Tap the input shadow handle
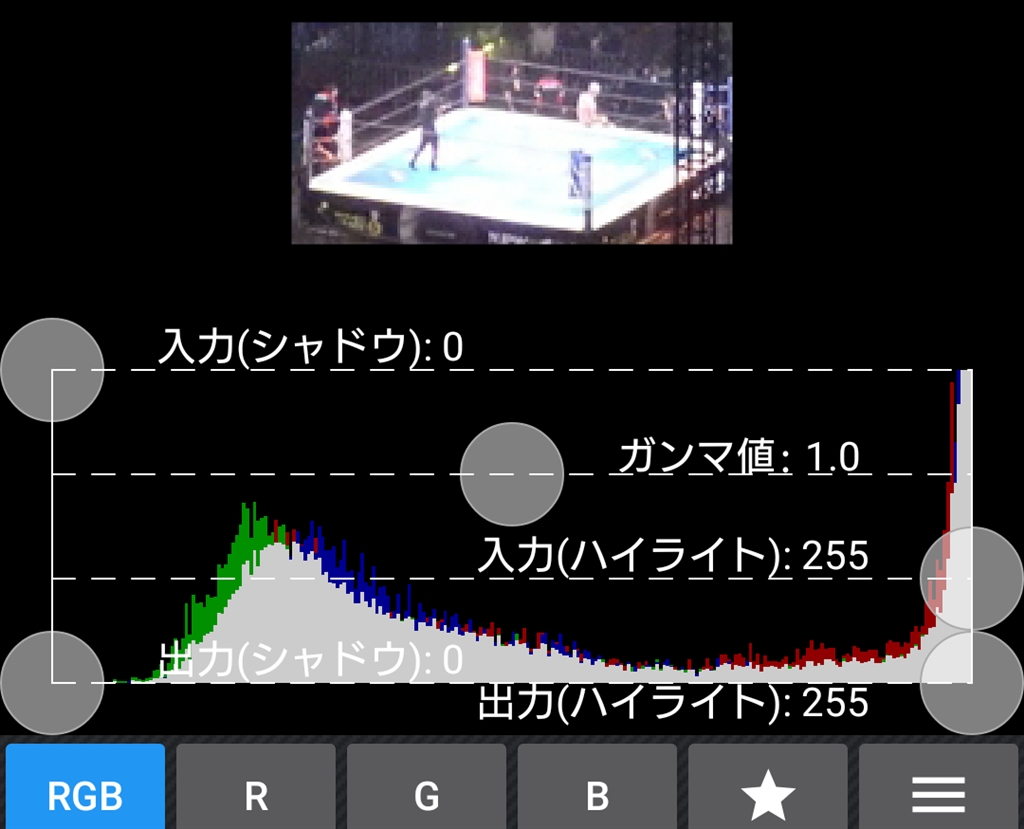The width and height of the screenshot is (1024, 829). pyautogui.click(x=52, y=370)
